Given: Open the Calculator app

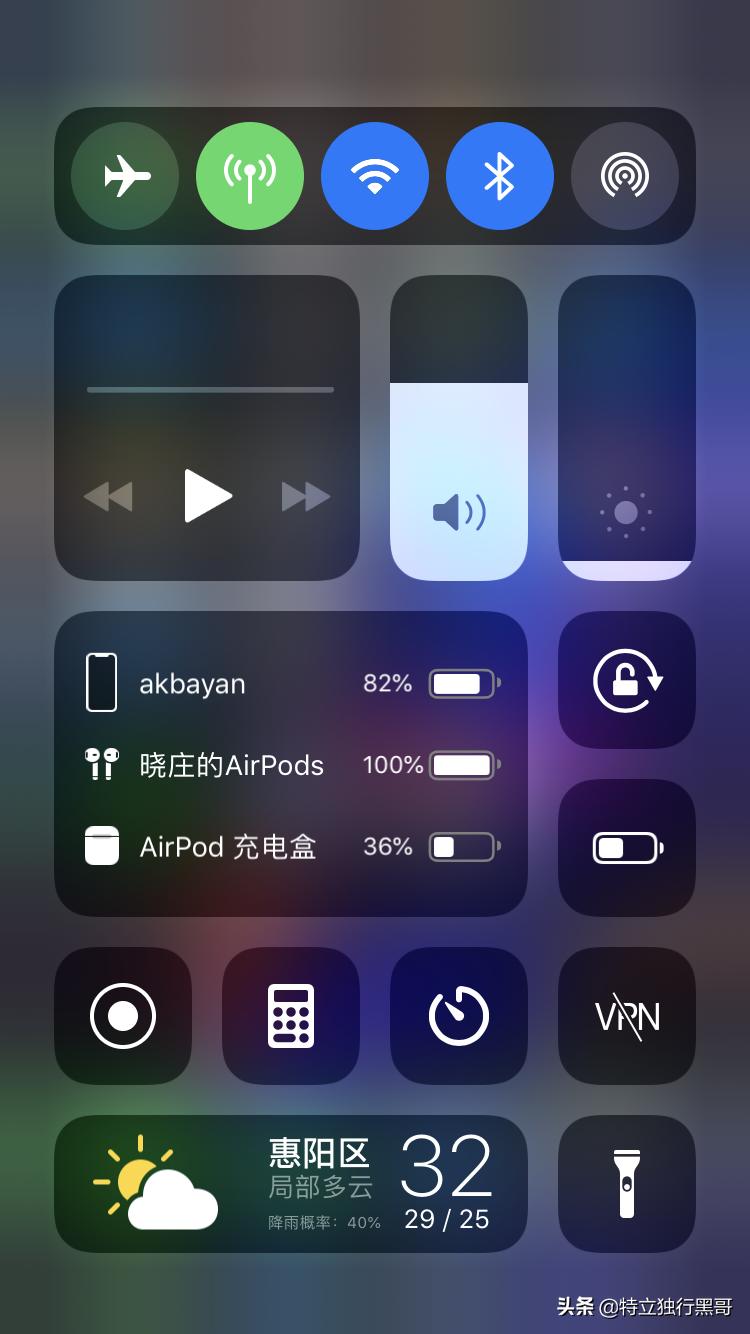Looking at the screenshot, I should [290, 1015].
